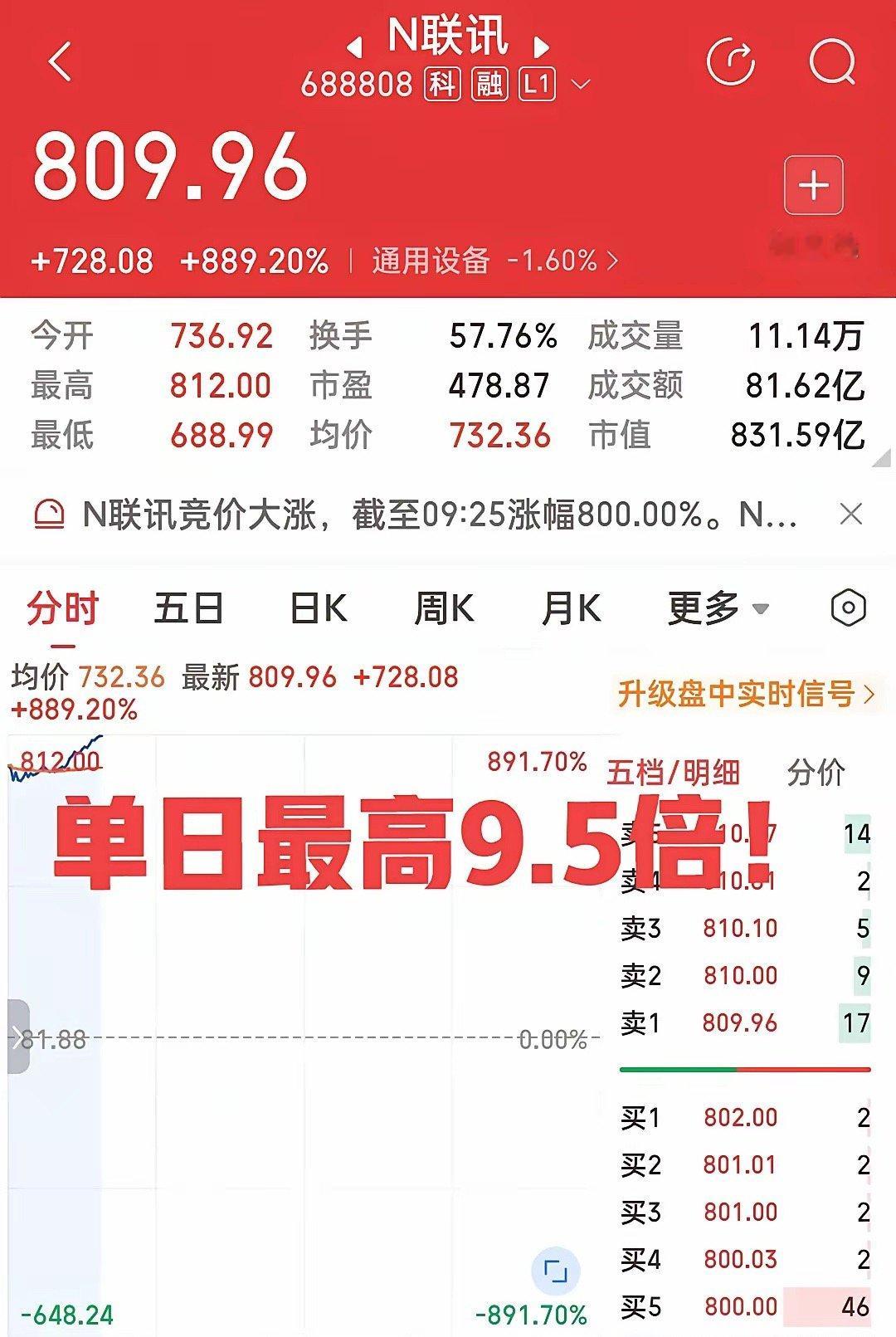Tap the 科 sector badge under the stock name

[441, 83]
